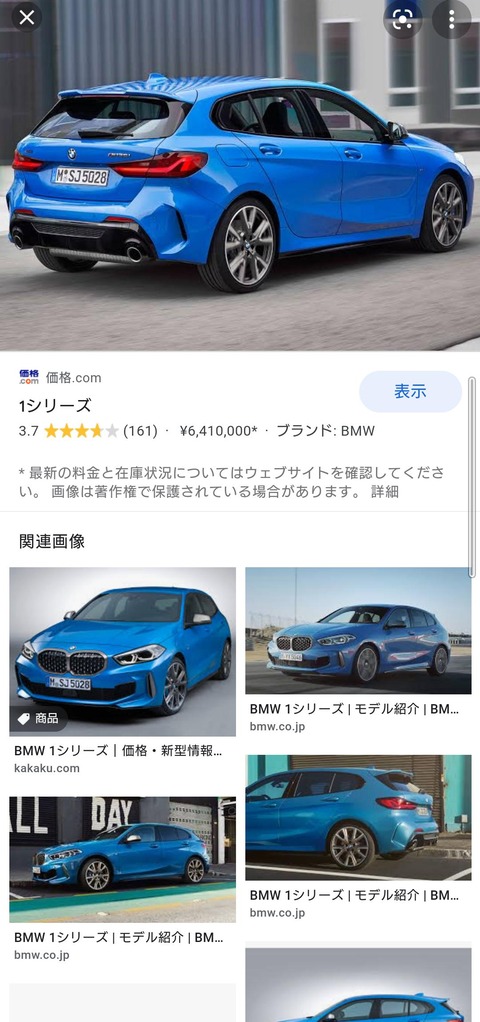
Task: Open the 1シリーズ title on 価格.com
Action: [55, 405]
